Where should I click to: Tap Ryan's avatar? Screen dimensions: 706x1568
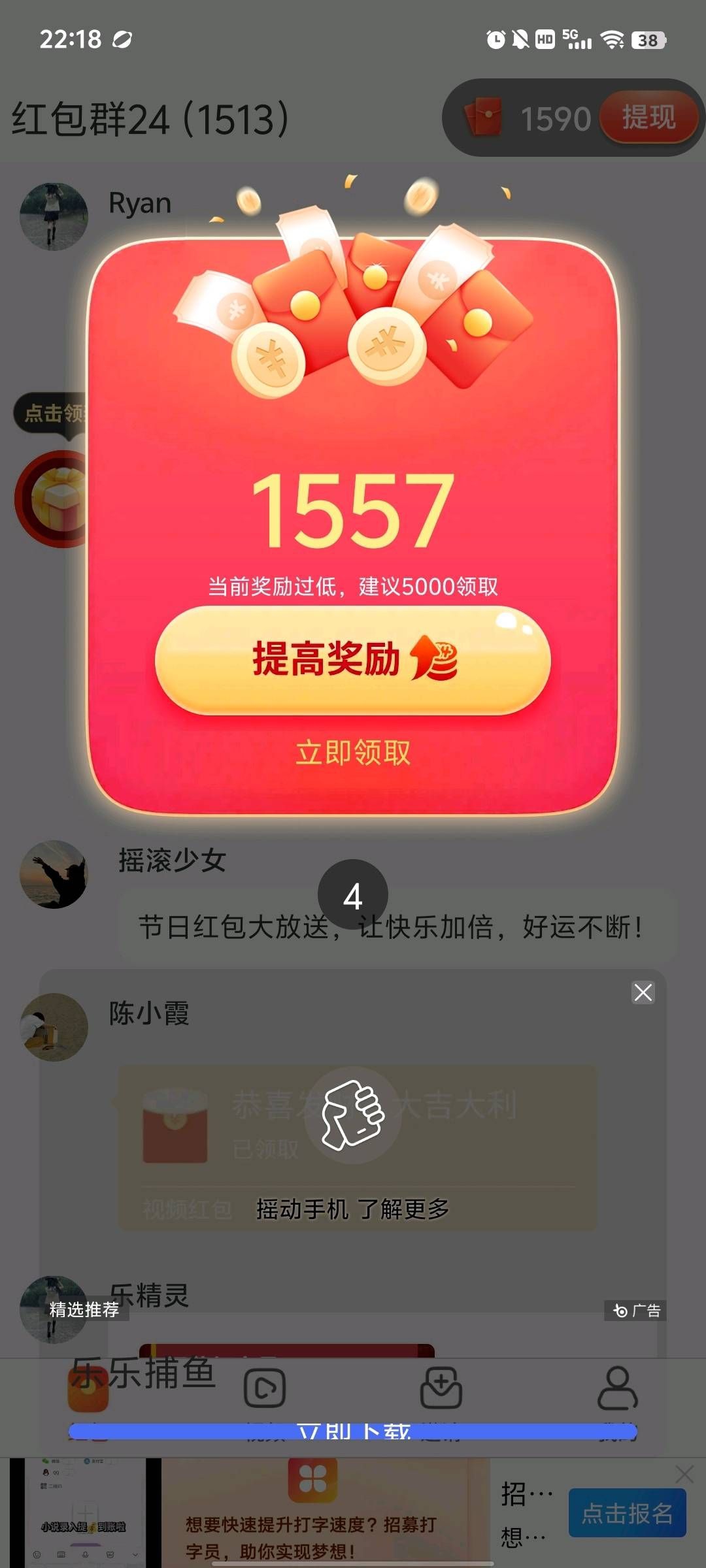pyautogui.click(x=54, y=216)
